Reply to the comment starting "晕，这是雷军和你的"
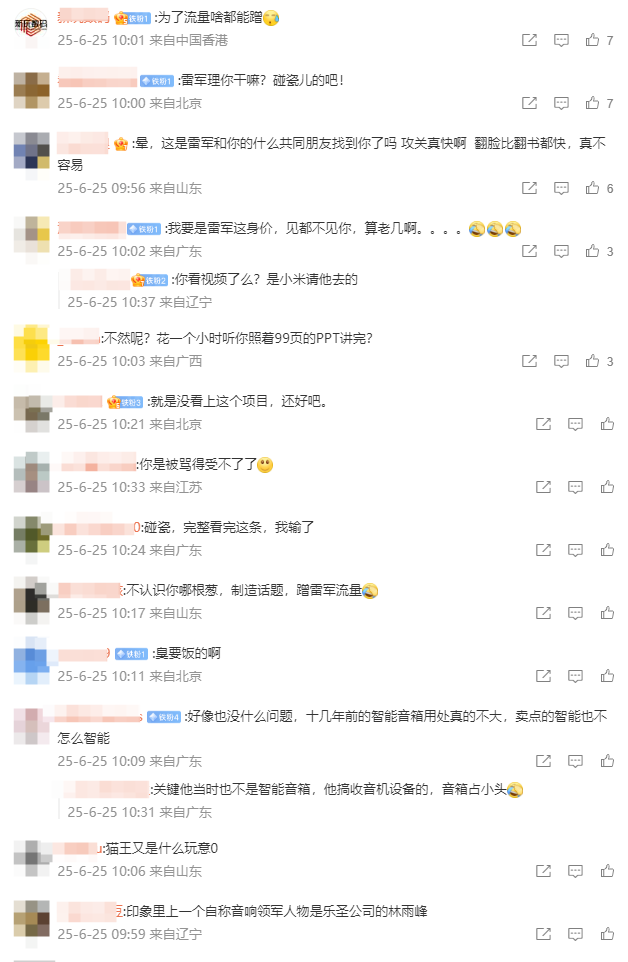Viewport: 628px width, 962px height. click(x=562, y=188)
